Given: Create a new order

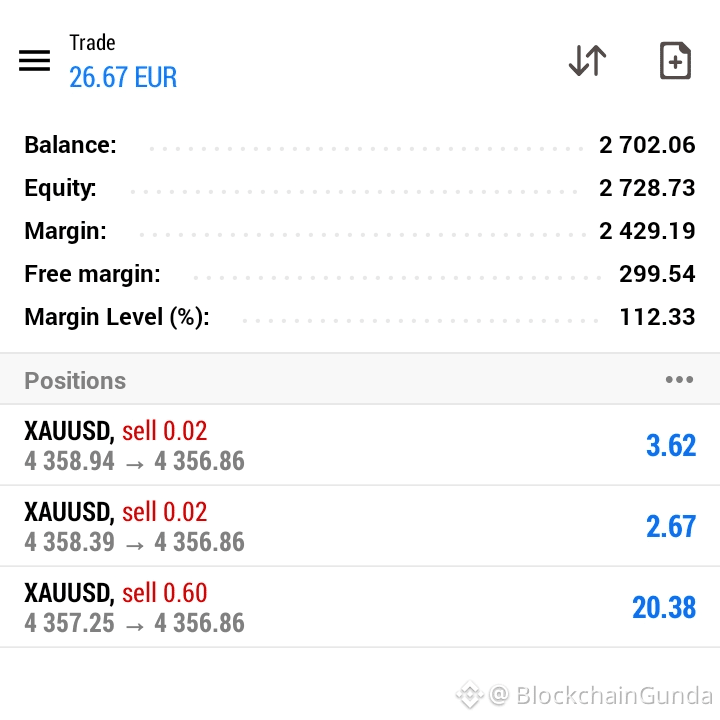Looking at the screenshot, I should point(675,61).
